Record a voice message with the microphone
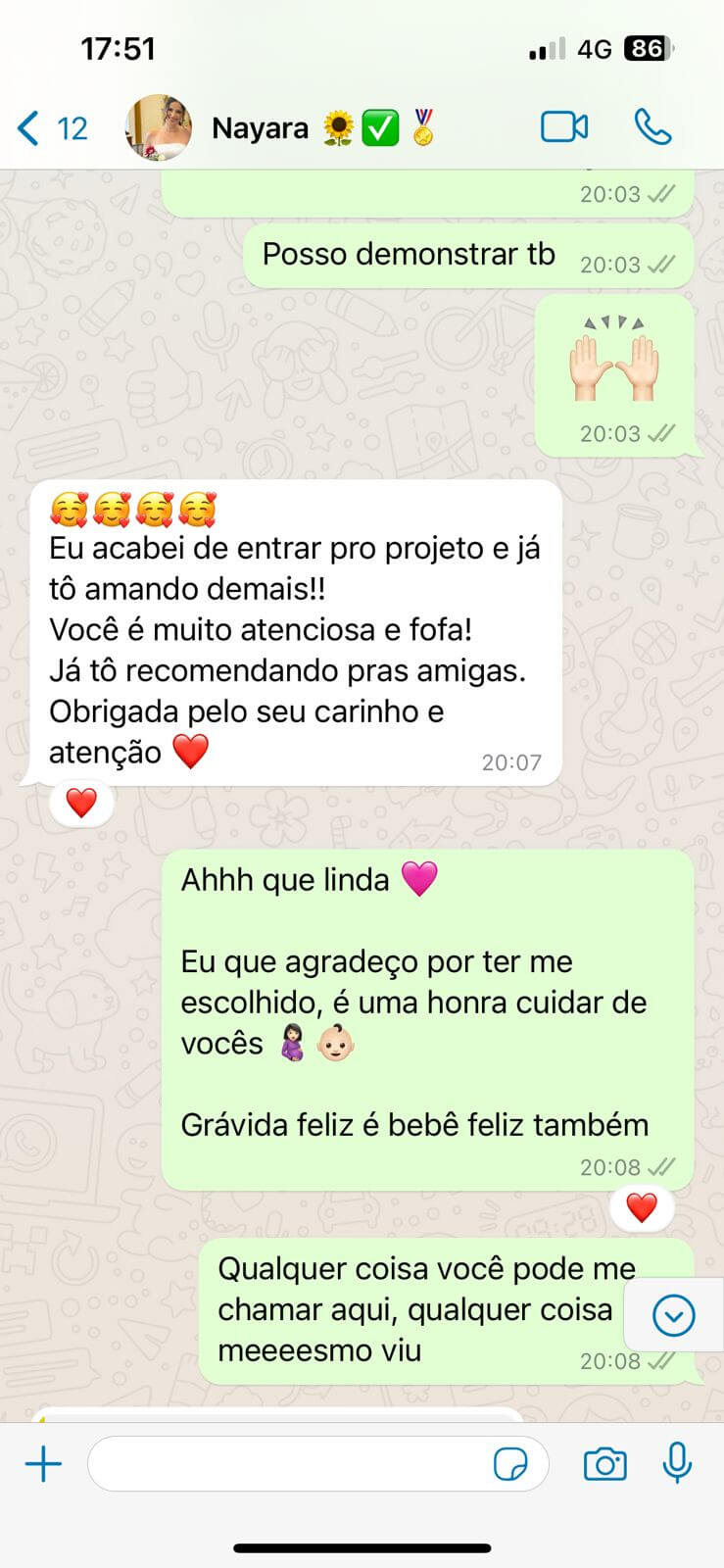The width and height of the screenshot is (724, 1568). (x=677, y=1463)
